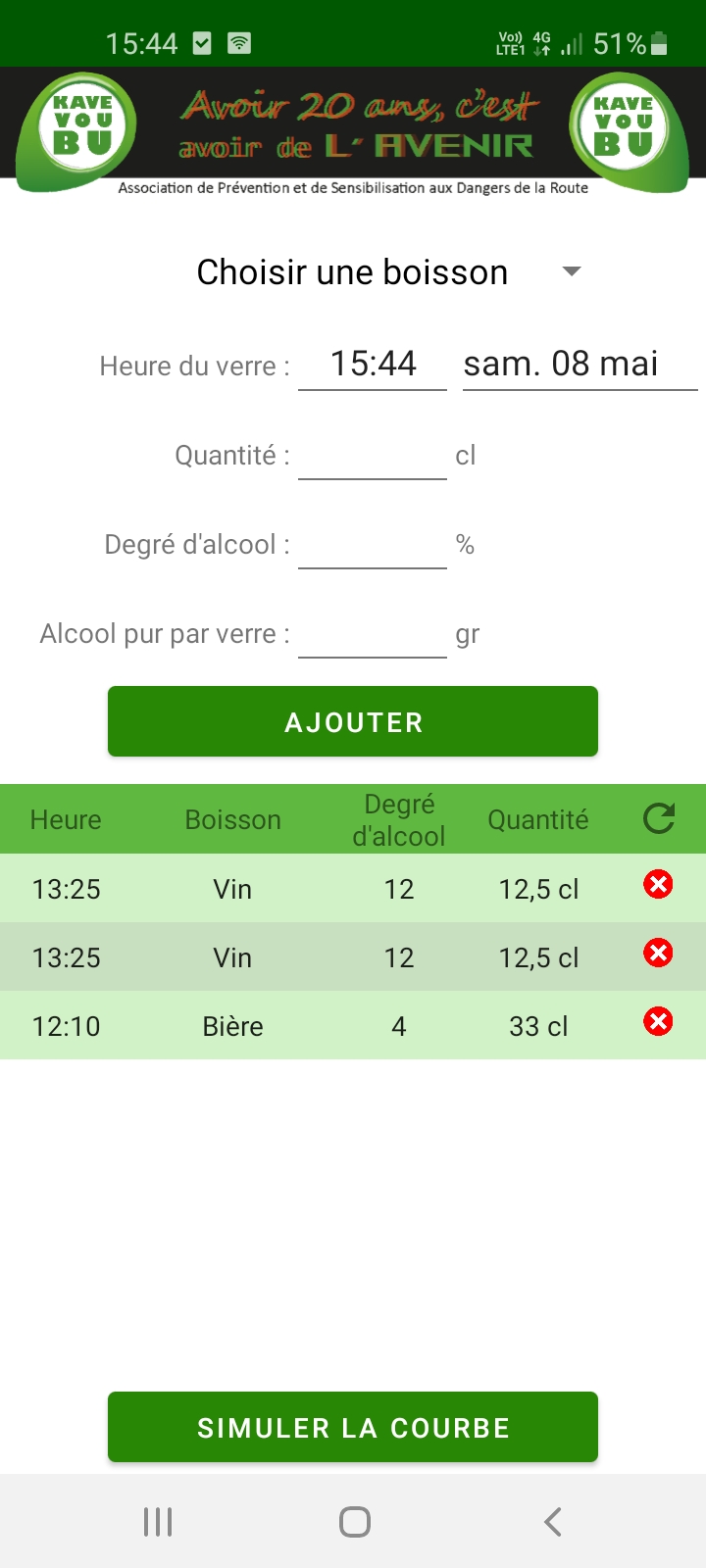This screenshot has height=1568, width=706.
Task: Tap the AJOUTER button
Action: coord(353,722)
